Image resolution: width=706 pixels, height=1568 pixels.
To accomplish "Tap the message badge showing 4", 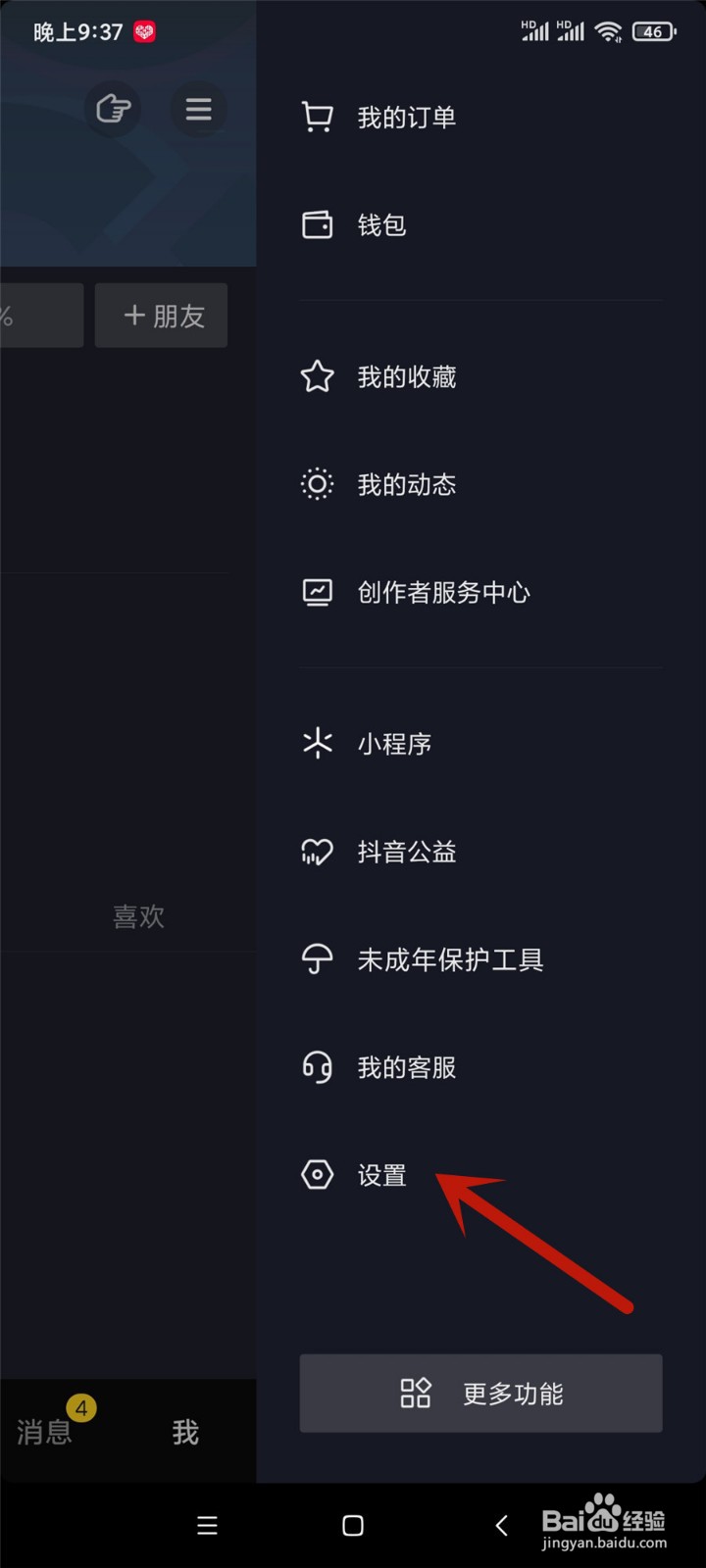I will point(81,1407).
